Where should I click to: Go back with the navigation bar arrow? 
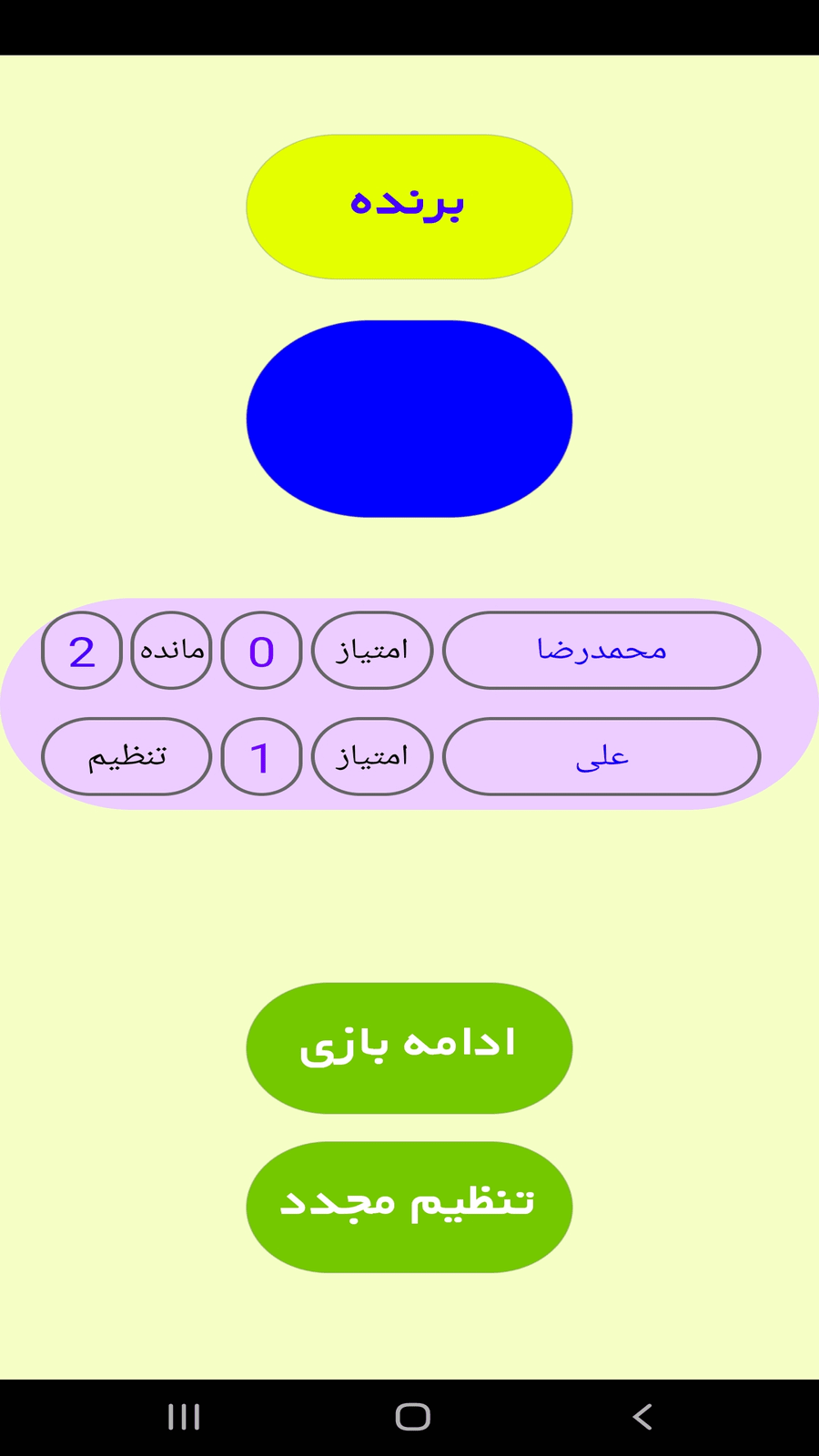[642, 1417]
